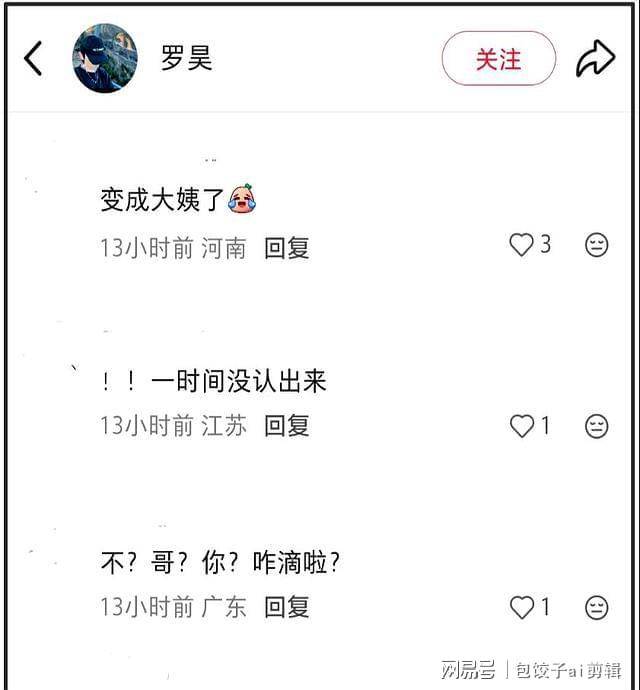Go back using the arrow

pos(33,59)
